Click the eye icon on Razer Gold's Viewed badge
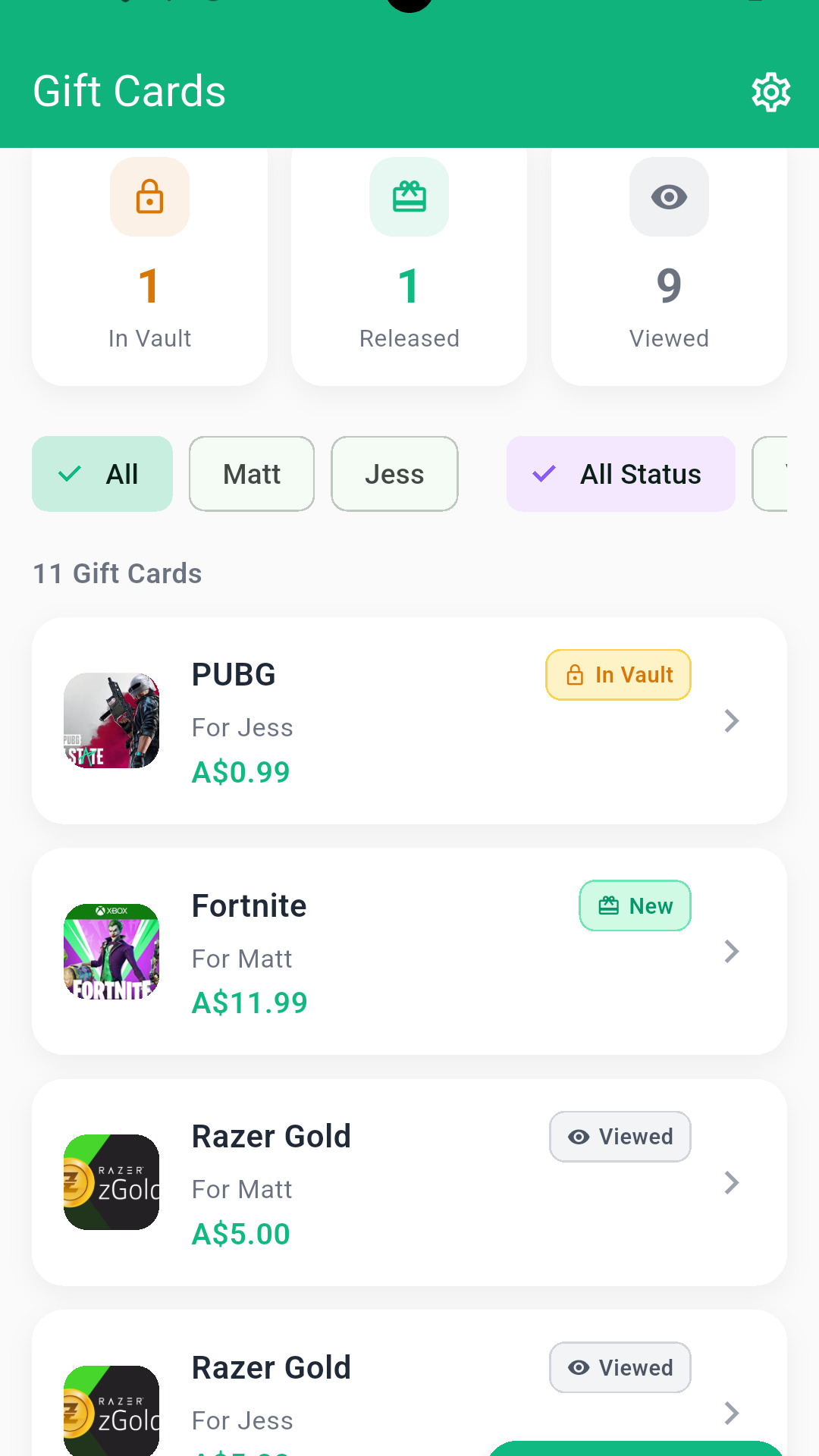 point(579,1136)
